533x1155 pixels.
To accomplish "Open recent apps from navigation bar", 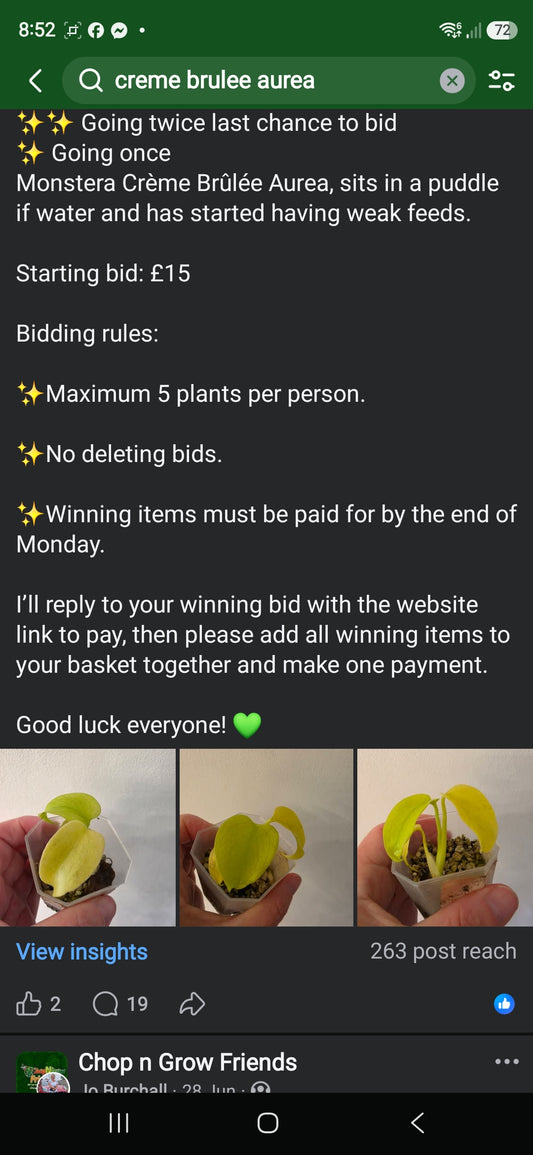I will tap(119, 1123).
